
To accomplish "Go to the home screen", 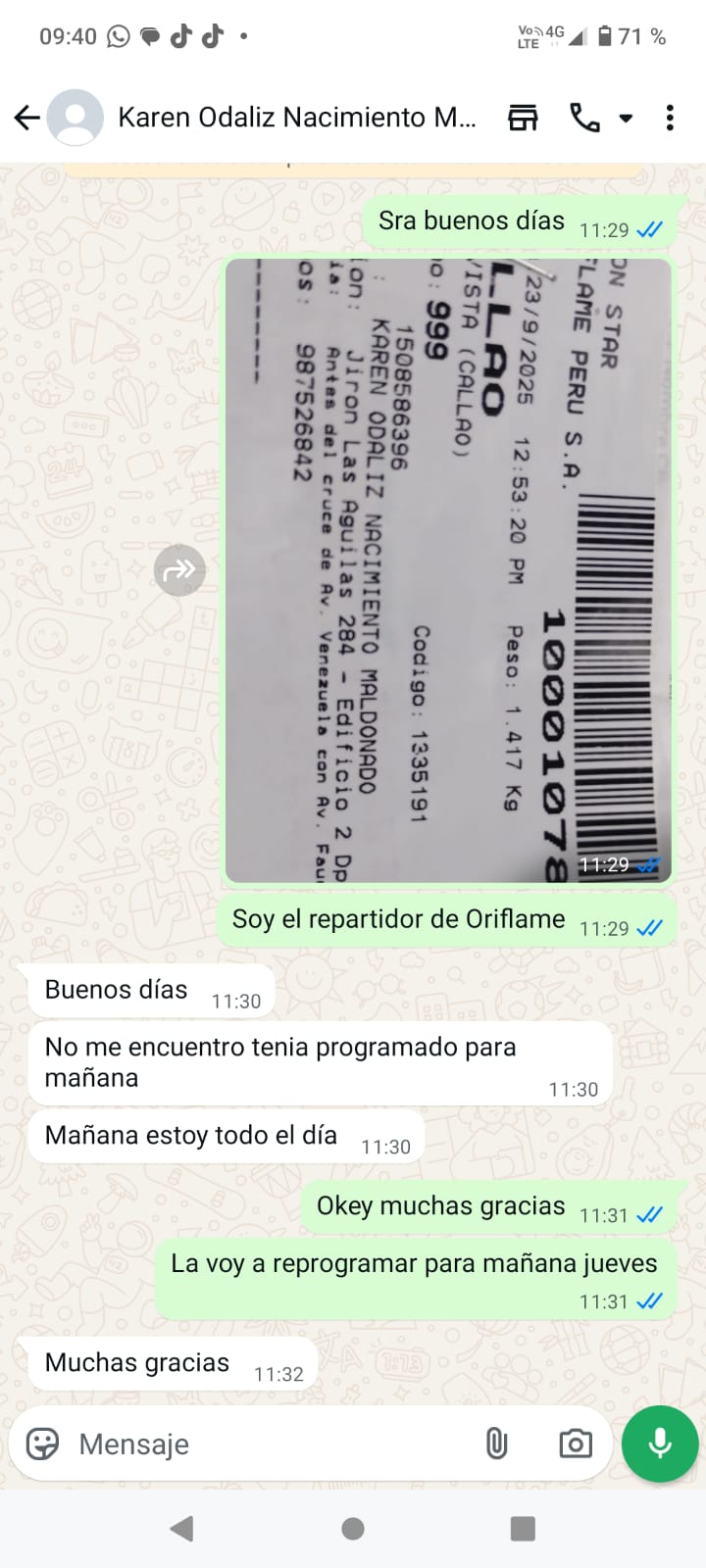I will pos(353,1529).
